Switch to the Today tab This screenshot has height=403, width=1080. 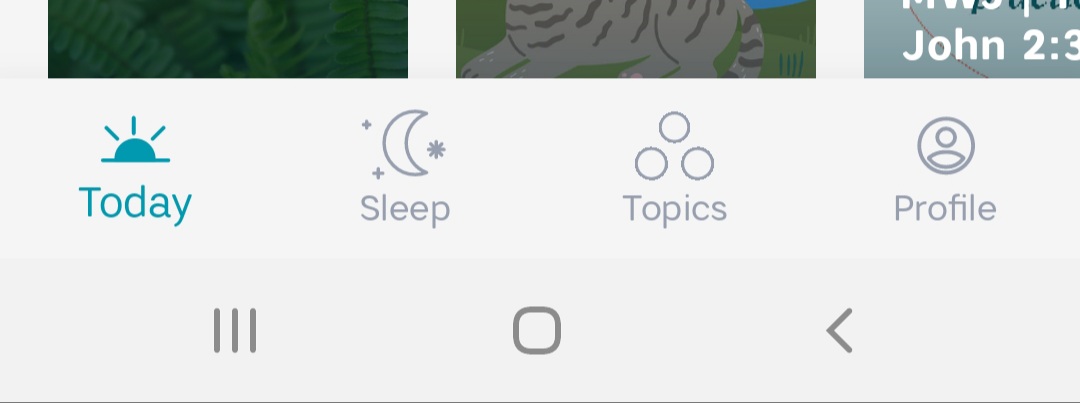click(135, 170)
